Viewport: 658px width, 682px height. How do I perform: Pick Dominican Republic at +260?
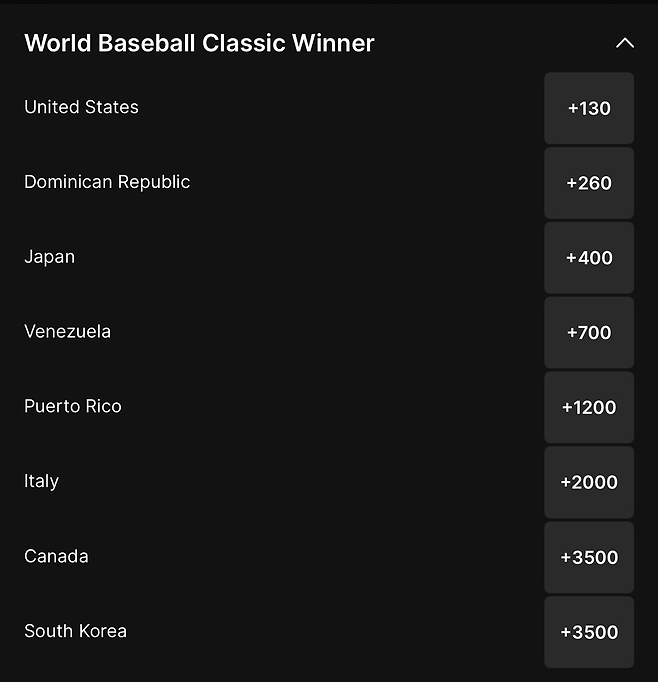589,183
